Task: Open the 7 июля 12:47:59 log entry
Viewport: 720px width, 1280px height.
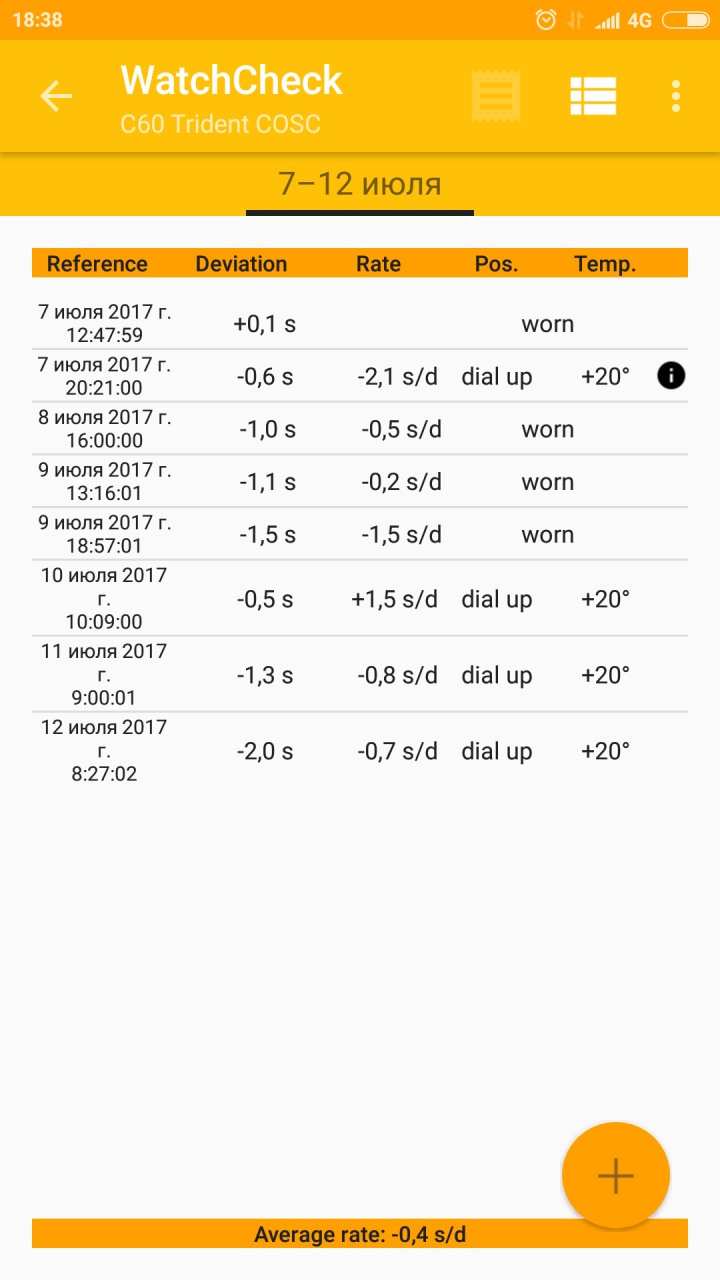Action: 360,324
